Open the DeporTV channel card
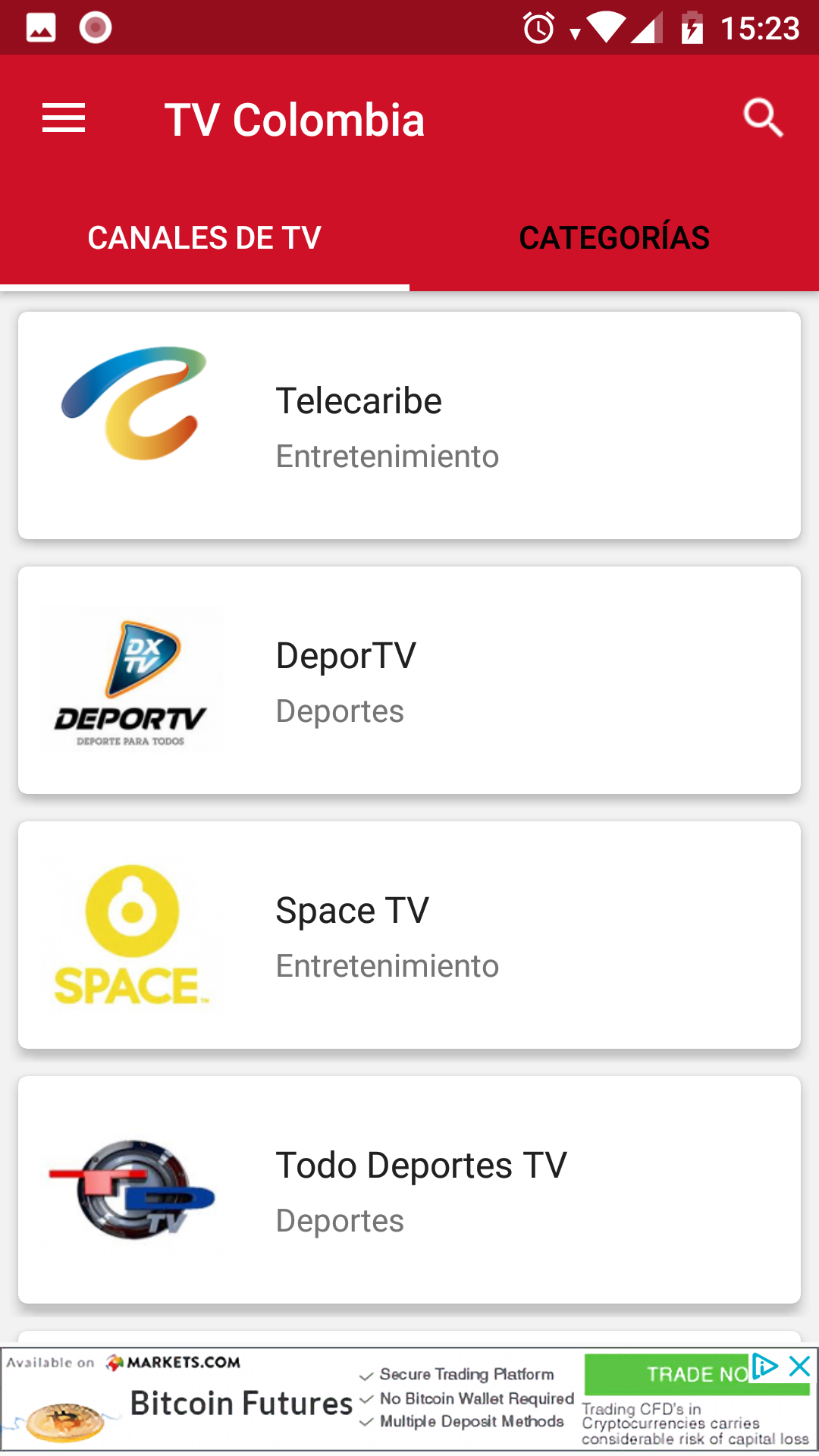The image size is (819, 1456). [409, 680]
